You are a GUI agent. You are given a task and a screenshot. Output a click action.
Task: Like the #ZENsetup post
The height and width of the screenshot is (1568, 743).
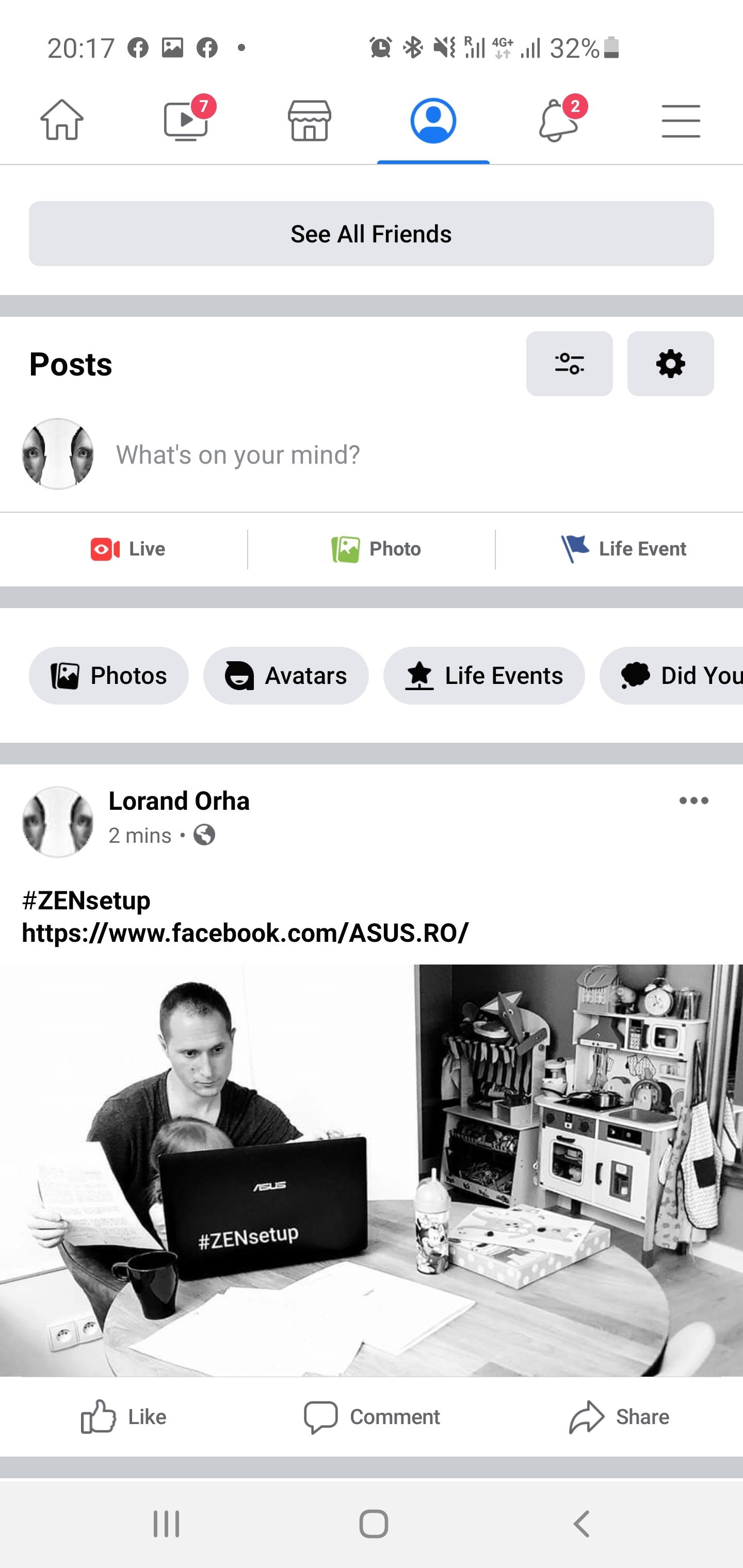click(x=124, y=1417)
